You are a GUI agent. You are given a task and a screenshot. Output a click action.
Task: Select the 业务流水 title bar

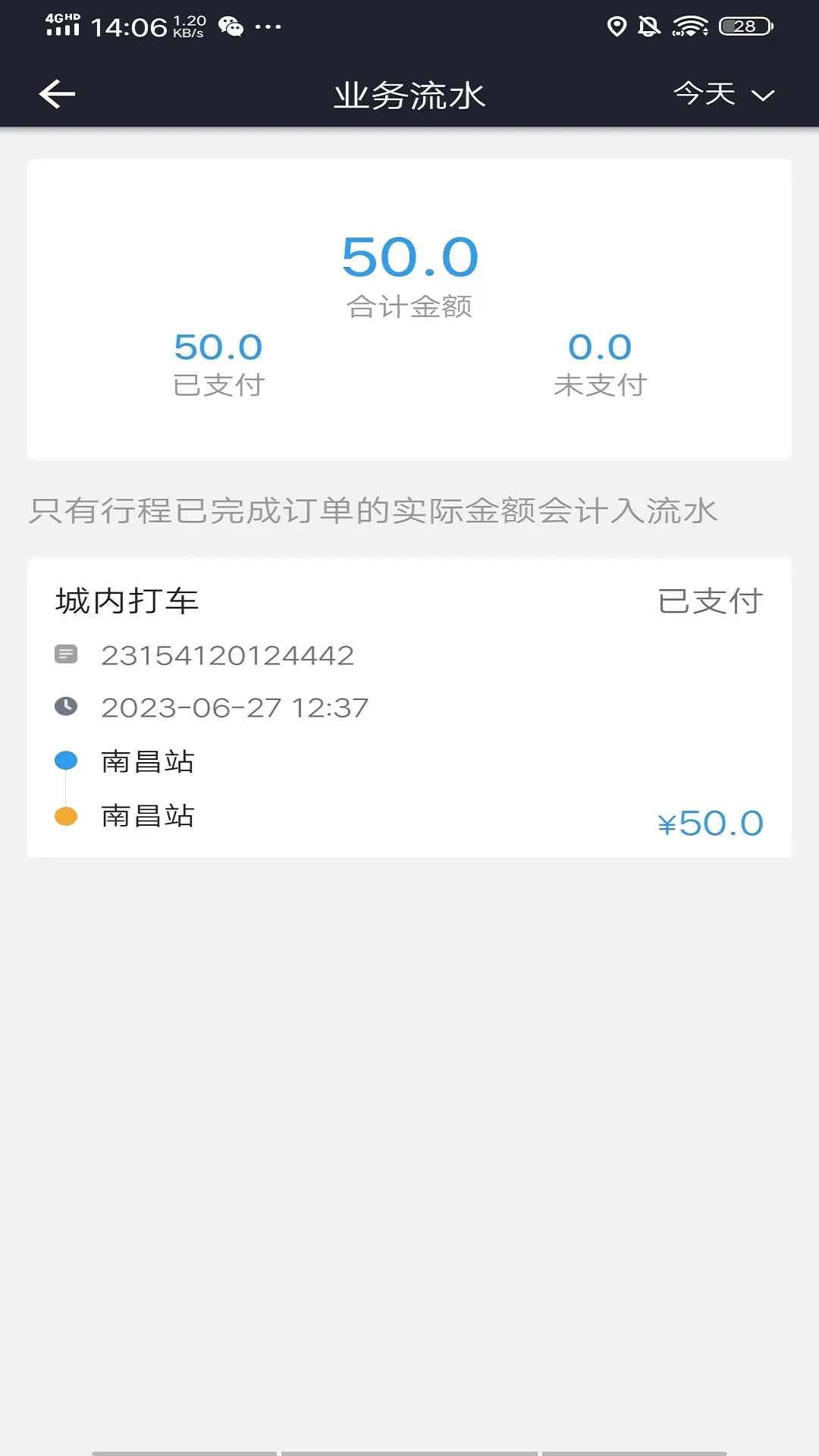click(x=409, y=94)
